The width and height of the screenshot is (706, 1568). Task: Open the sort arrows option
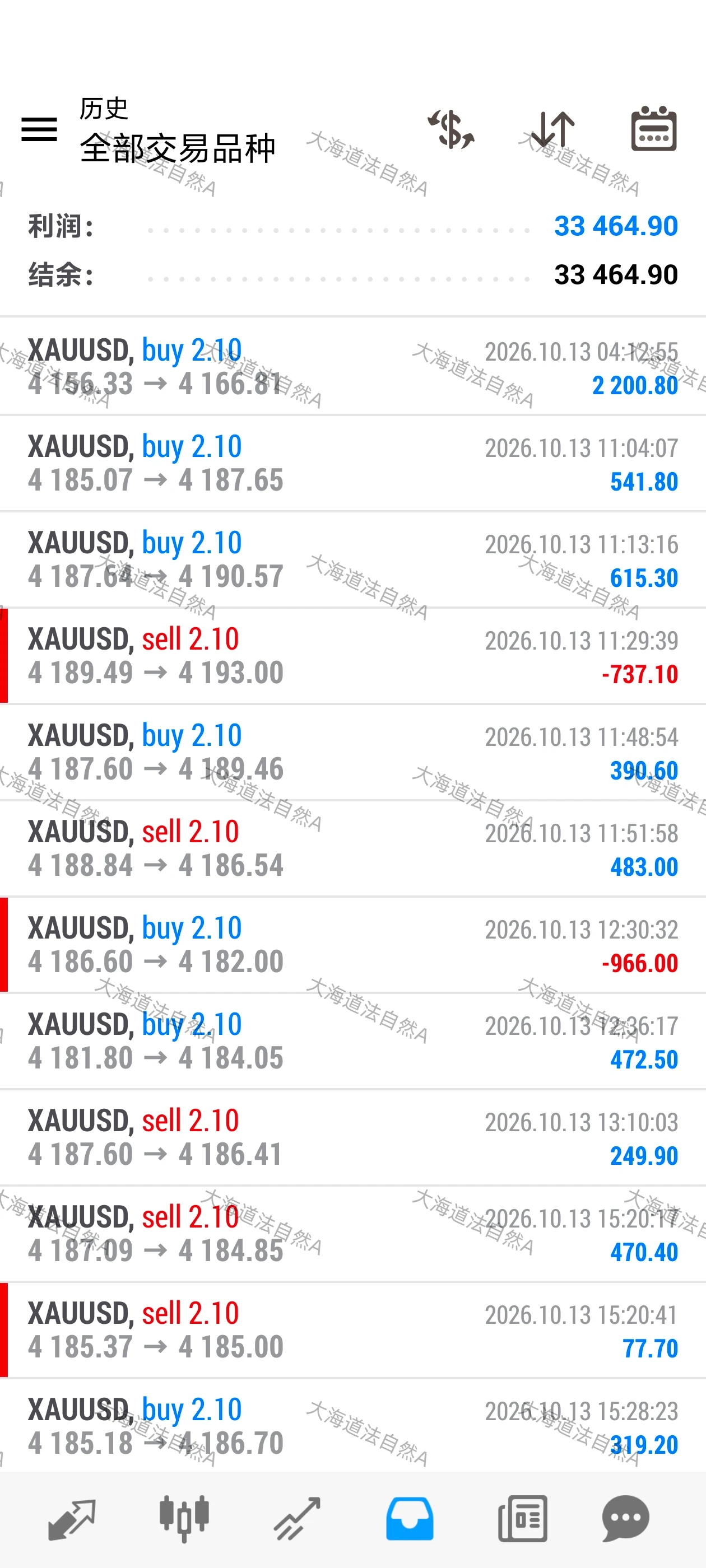point(552,129)
